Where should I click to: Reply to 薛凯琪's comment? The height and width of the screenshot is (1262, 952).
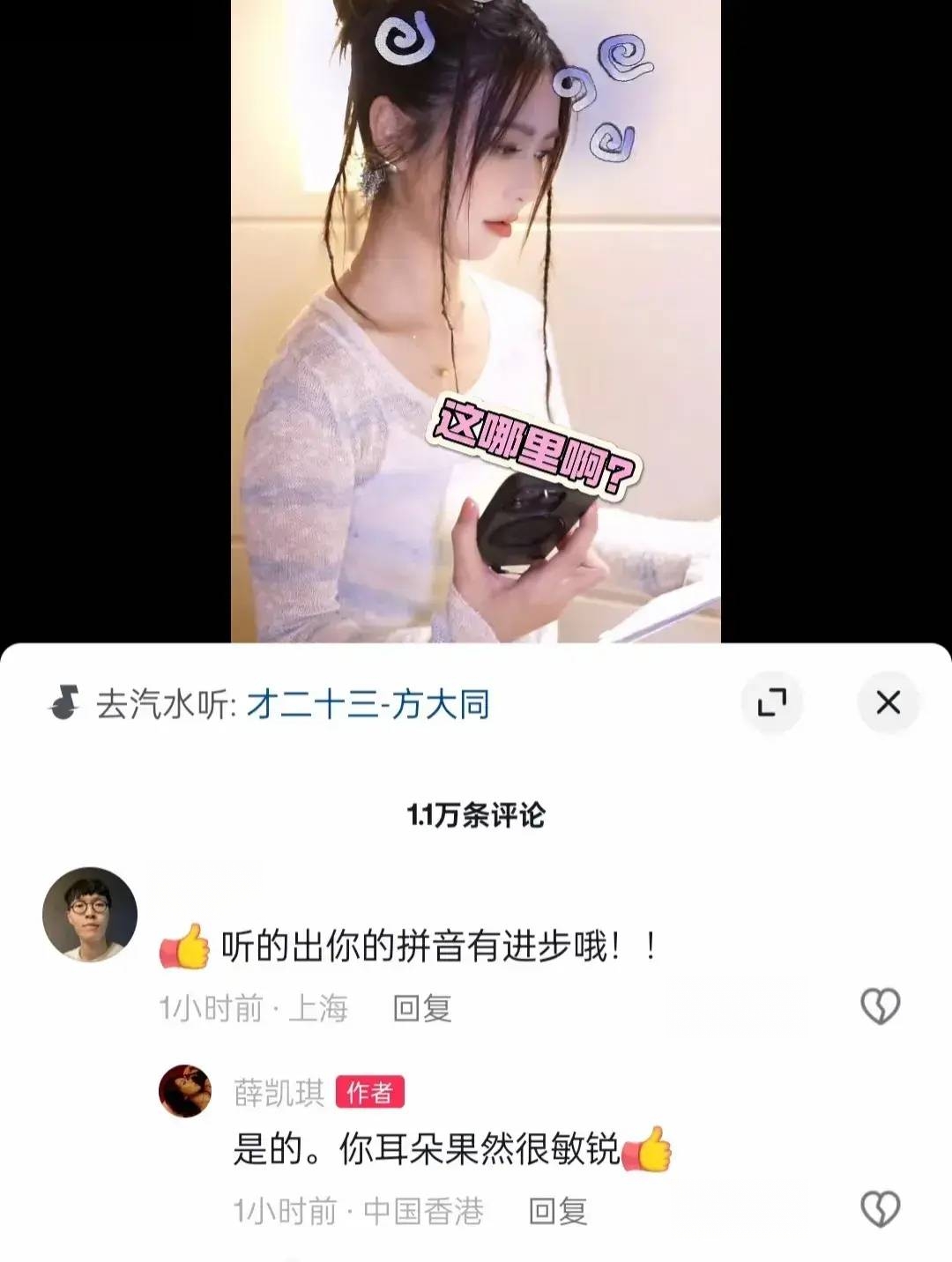pos(557,1211)
